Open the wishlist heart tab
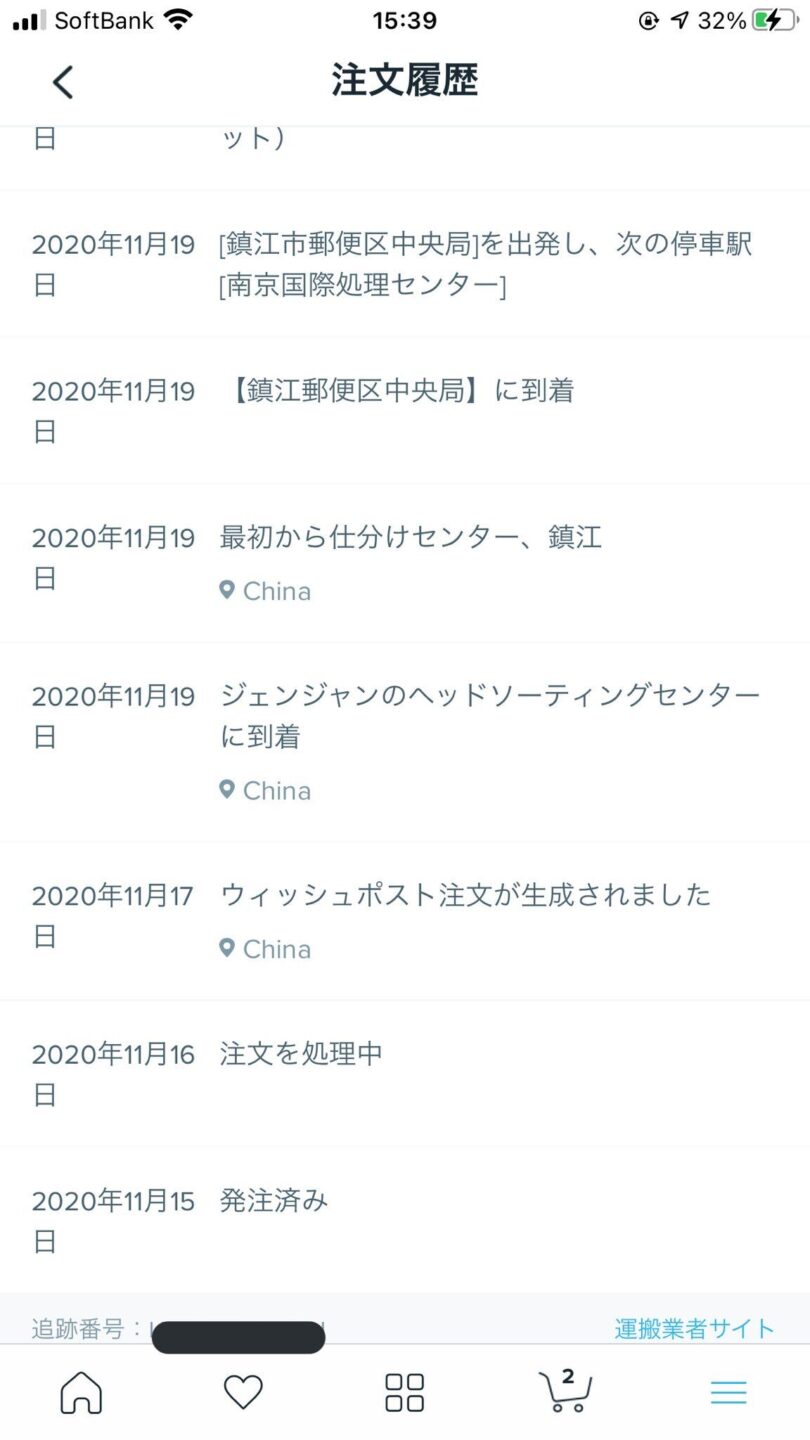810x1440 pixels. point(242,1392)
